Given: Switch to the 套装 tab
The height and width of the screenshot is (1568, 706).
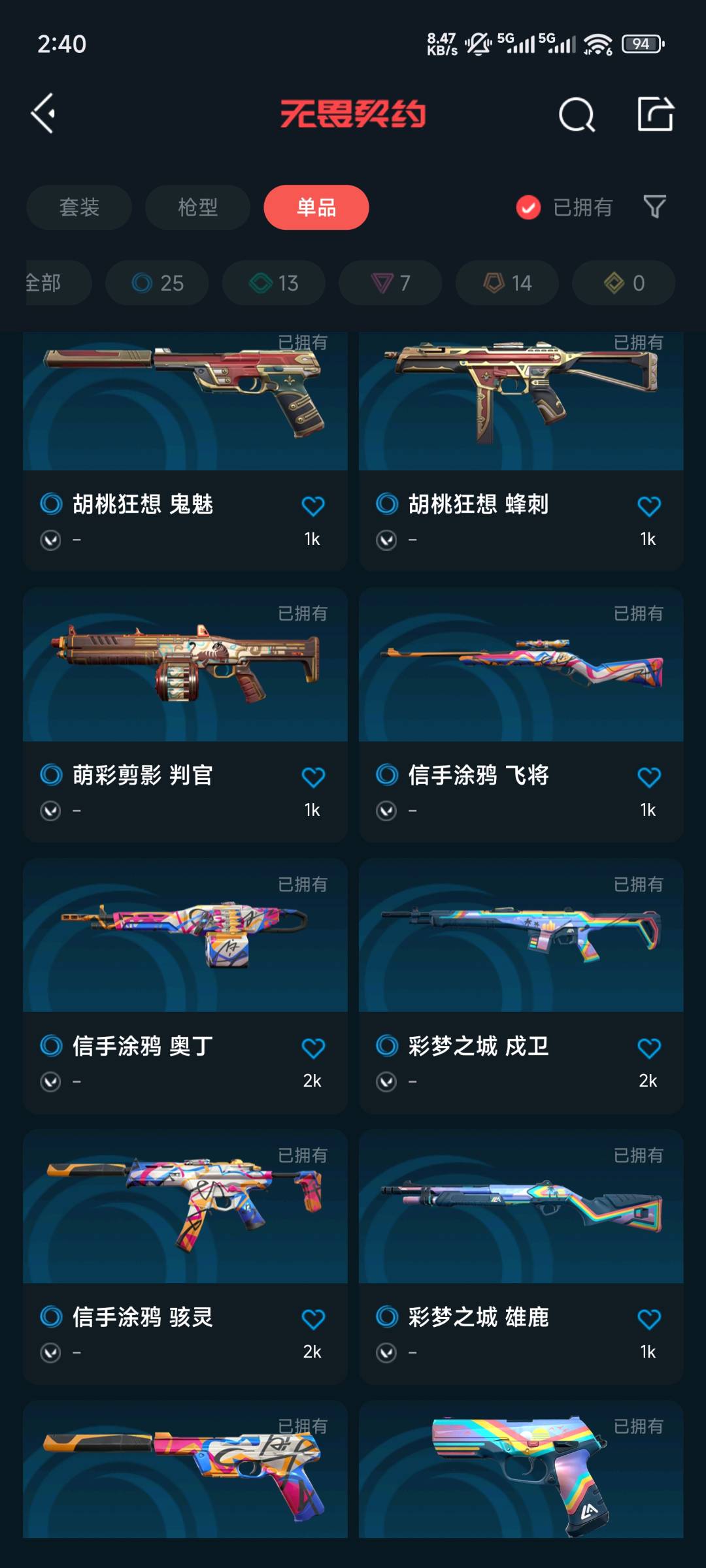Looking at the screenshot, I should (x=79, y=207).
